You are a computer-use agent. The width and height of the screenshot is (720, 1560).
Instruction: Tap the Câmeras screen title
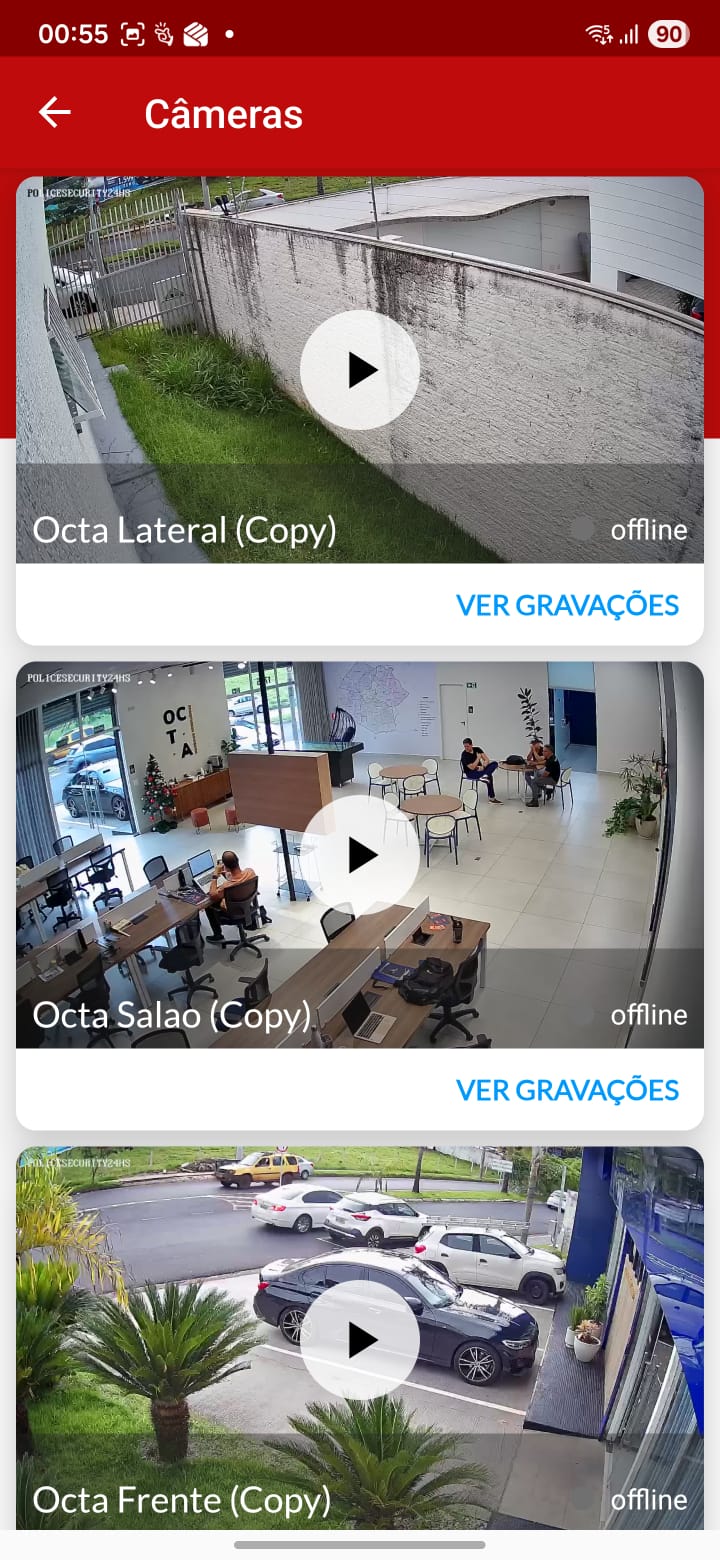pos(223,113)
